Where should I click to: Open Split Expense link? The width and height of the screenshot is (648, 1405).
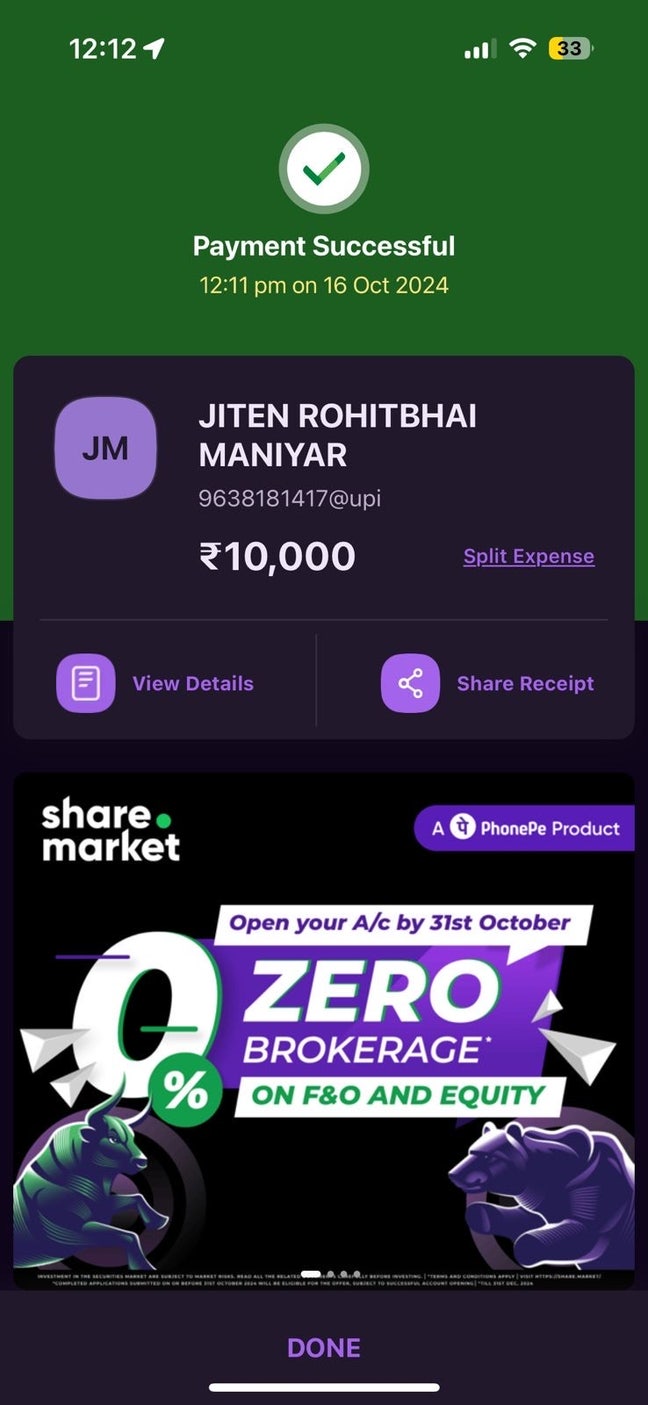tap(528, 556)
